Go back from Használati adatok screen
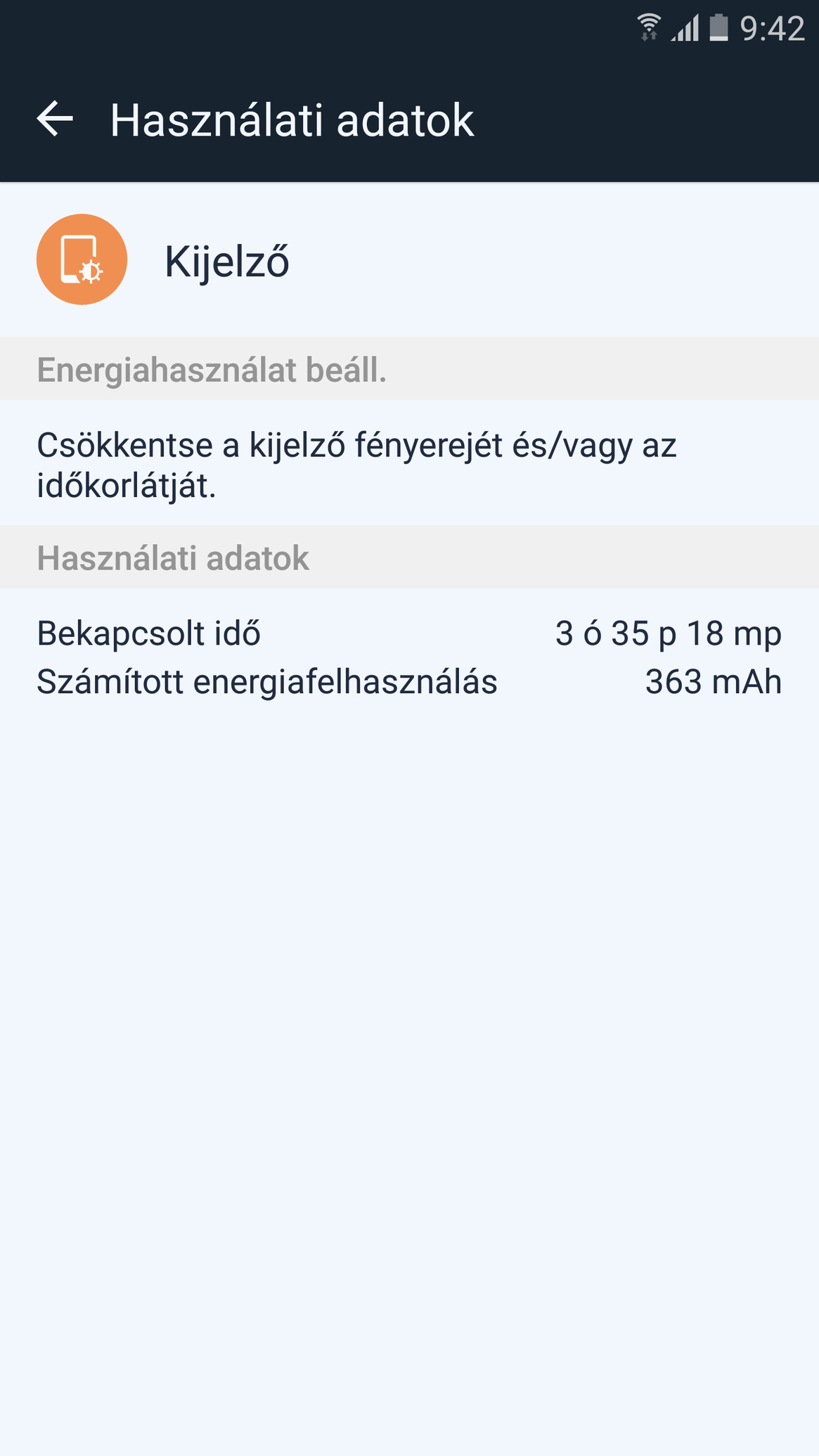Viewport: 819px width, 1456px height. [x=55, y=118]
